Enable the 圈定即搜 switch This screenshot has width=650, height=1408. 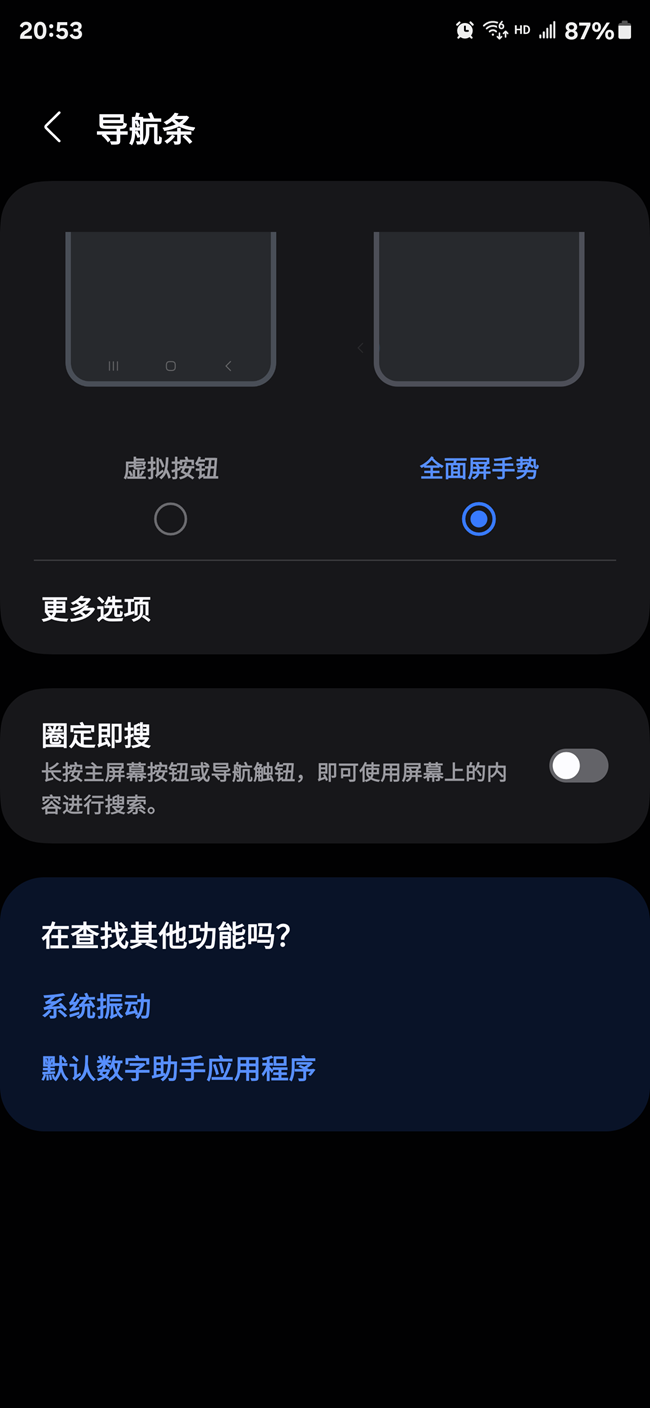tap(578, 766)
